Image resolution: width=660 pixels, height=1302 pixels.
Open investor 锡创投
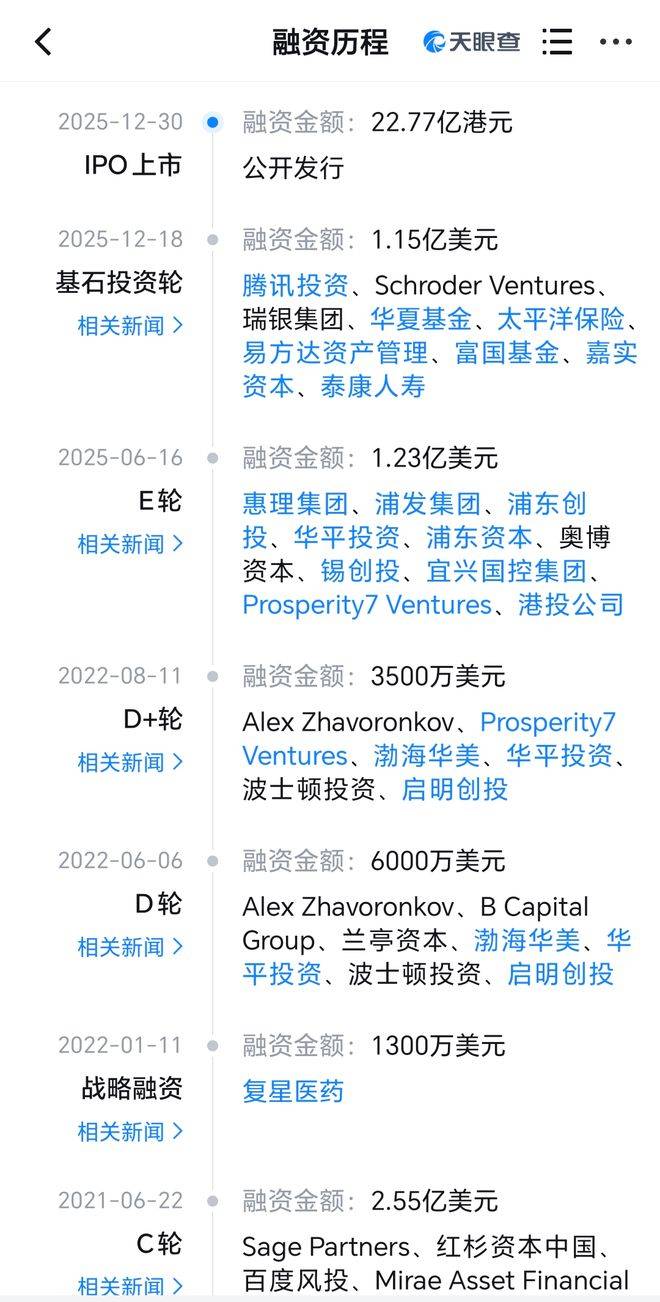(x=360, y=571)
